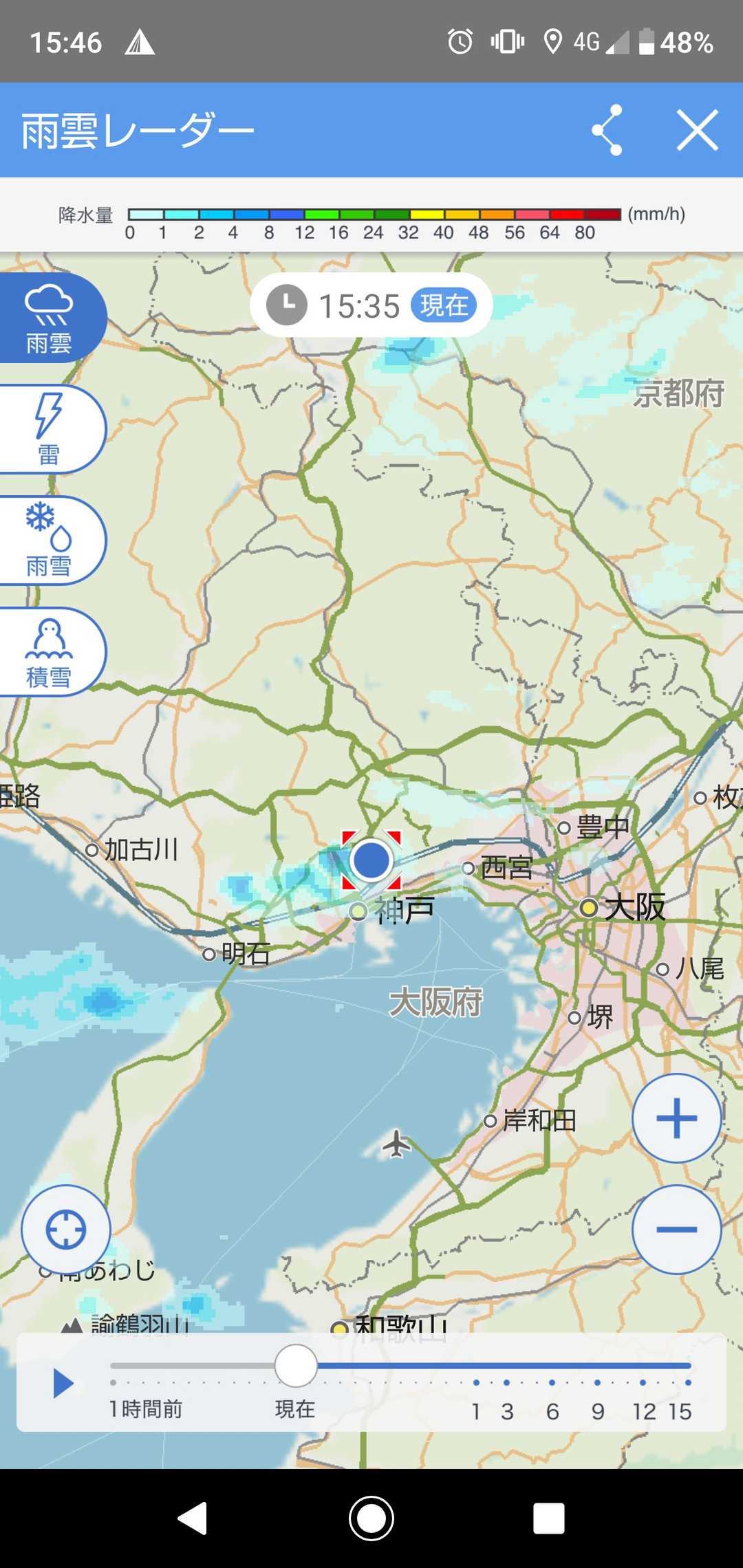Switch to the 雷 lightning layer
The width and height of the screenshot is (743, 1568).
50,429
